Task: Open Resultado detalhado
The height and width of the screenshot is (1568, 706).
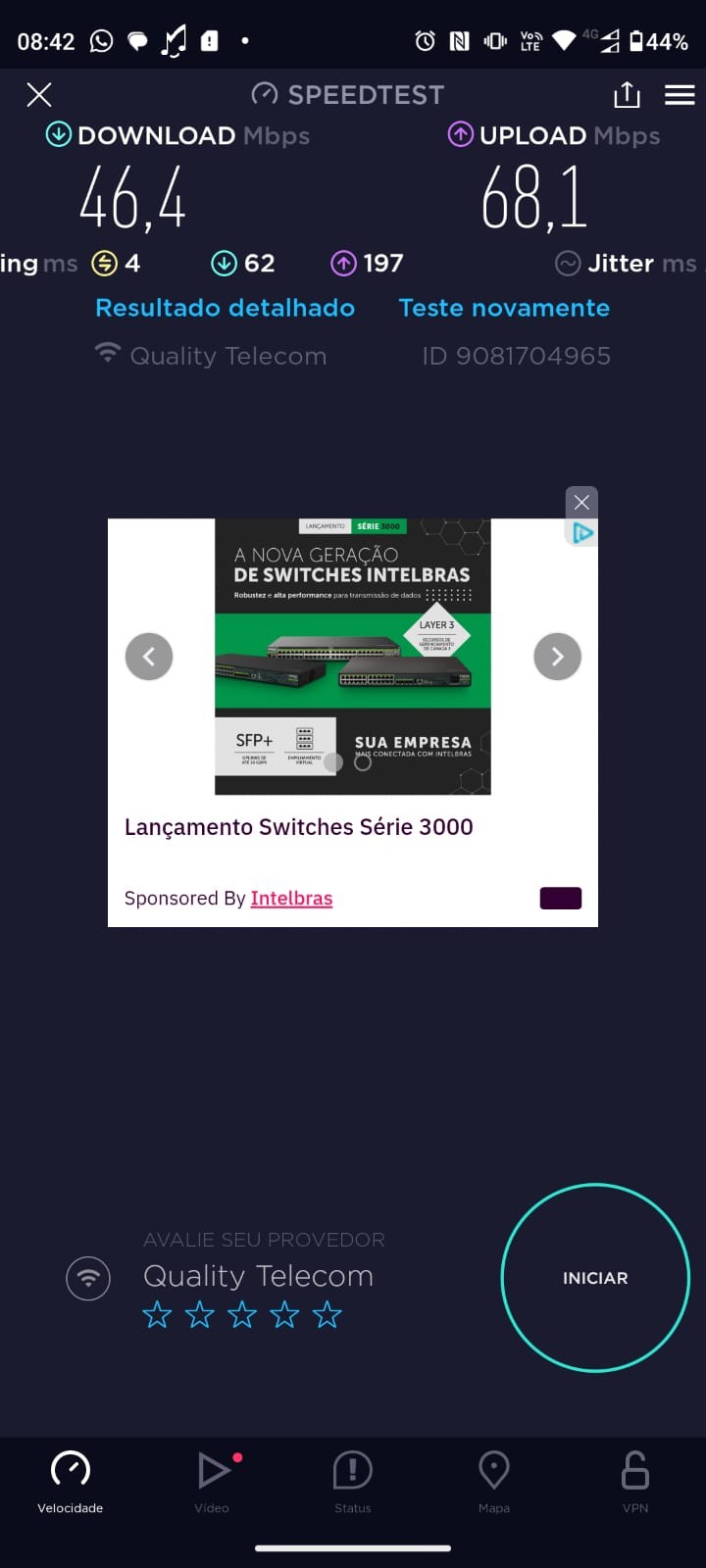Action: click(225, 308)
